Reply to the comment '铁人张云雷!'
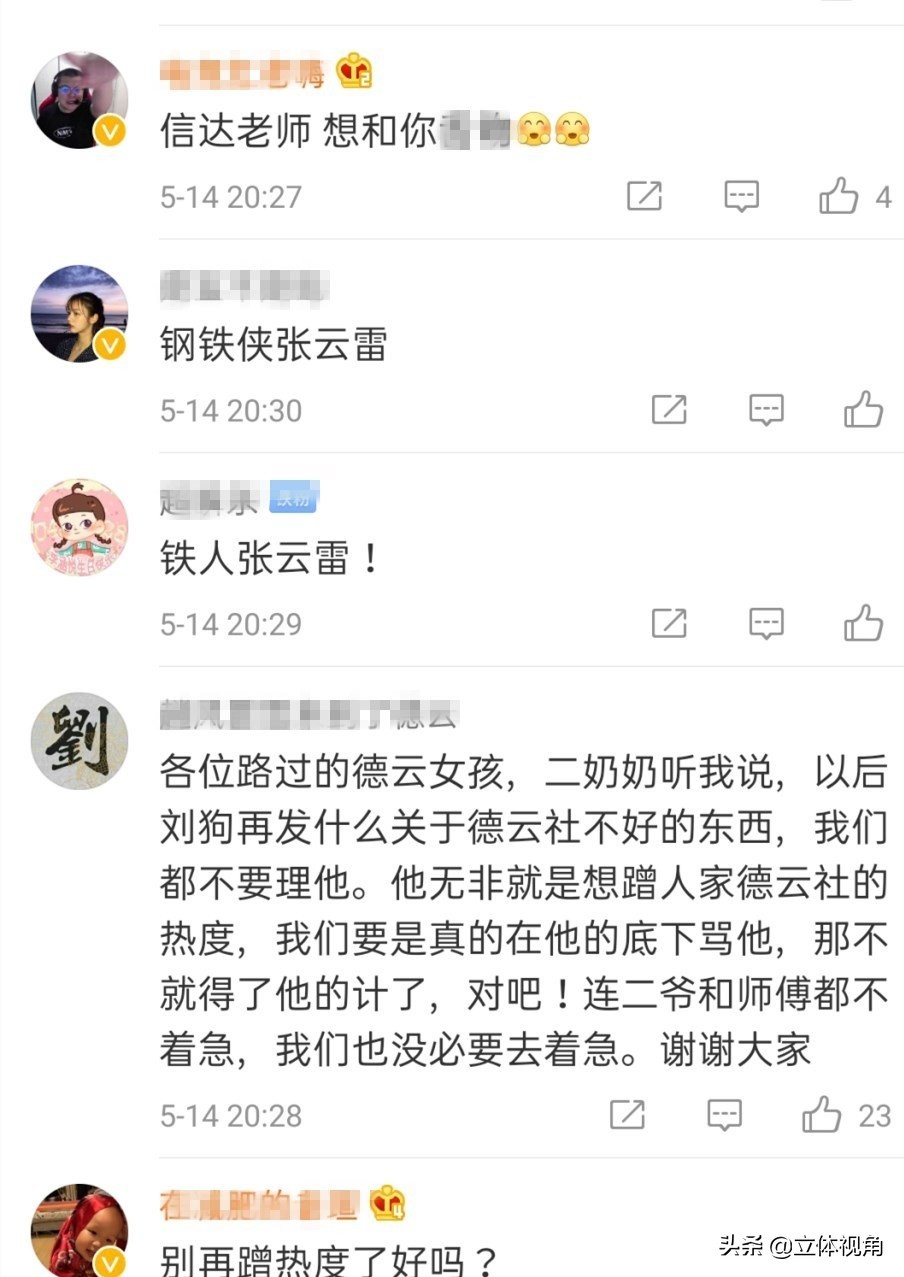Screen dimensions: 904x1277 coord(766,623)
